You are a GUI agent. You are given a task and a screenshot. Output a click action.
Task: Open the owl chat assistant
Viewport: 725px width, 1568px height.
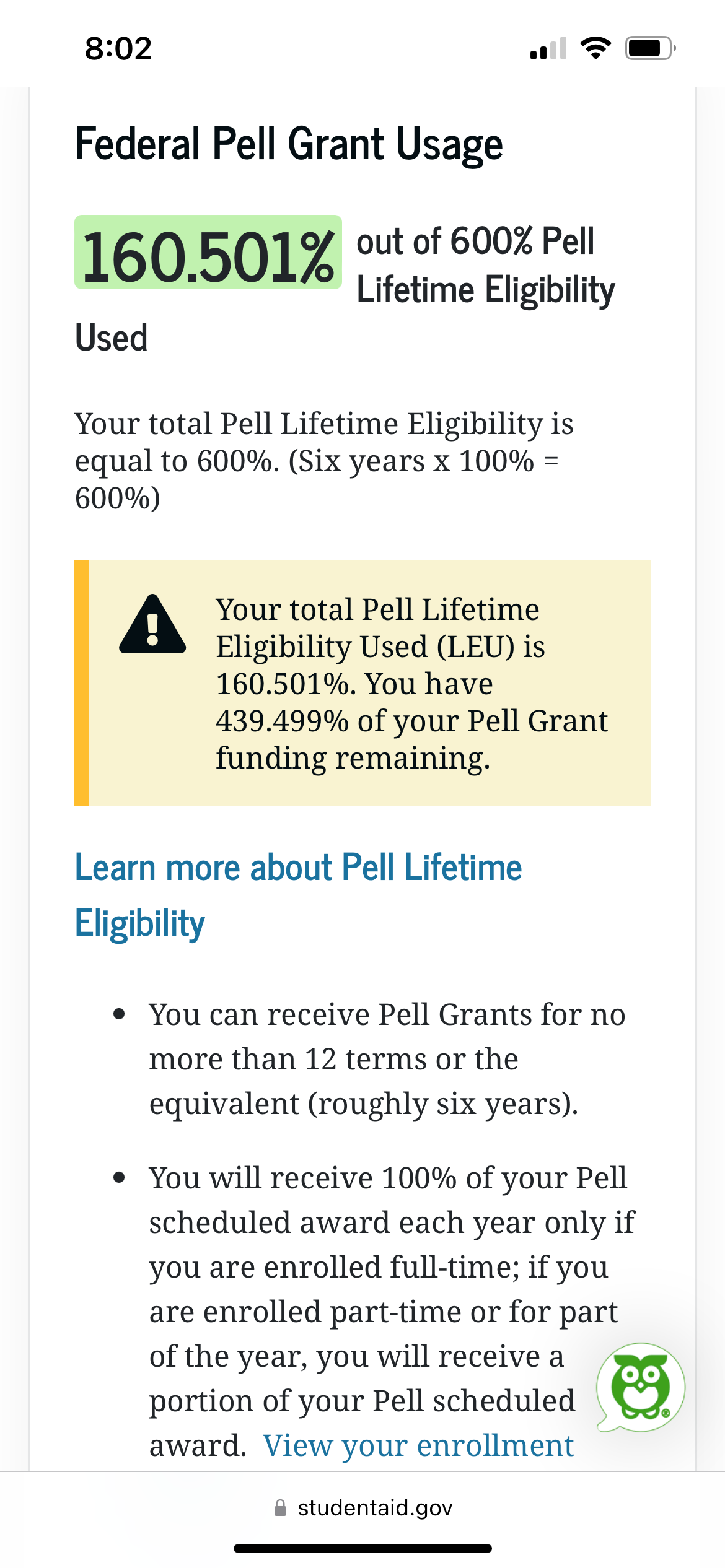click(x=640, y=1387)
